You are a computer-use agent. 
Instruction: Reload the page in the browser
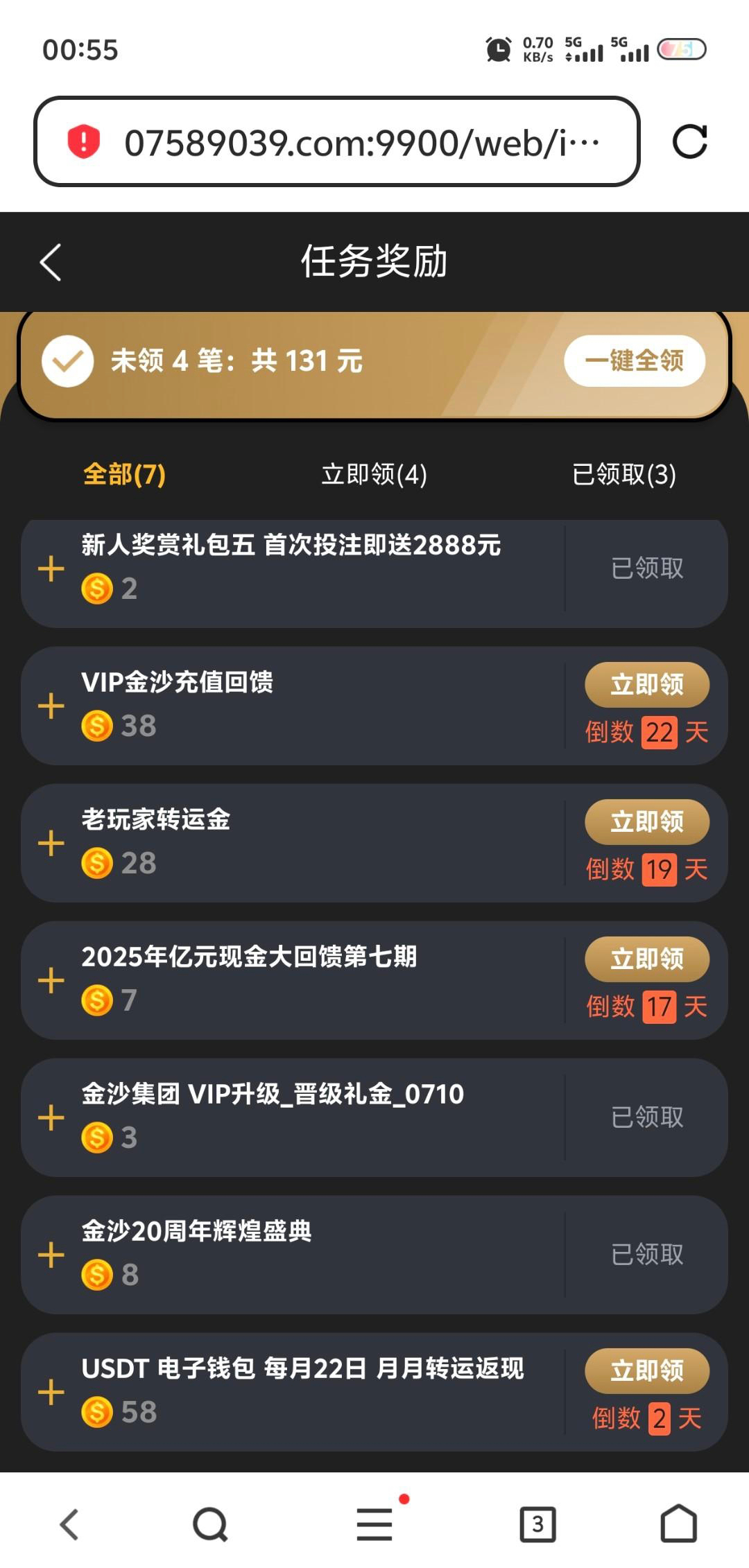click(x=689, y=142)
